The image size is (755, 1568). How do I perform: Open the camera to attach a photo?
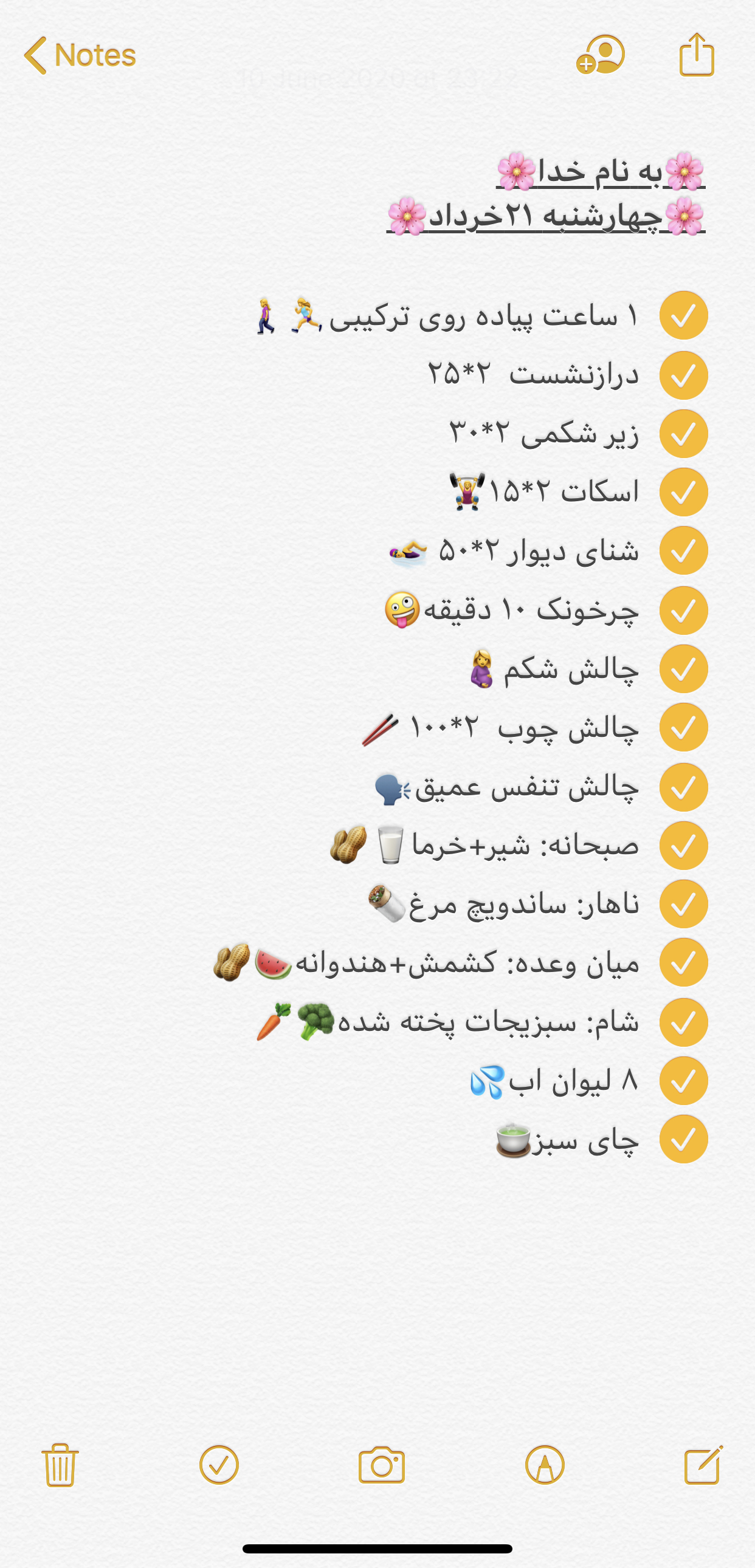pyautogui.click(x=382, y=1465)
